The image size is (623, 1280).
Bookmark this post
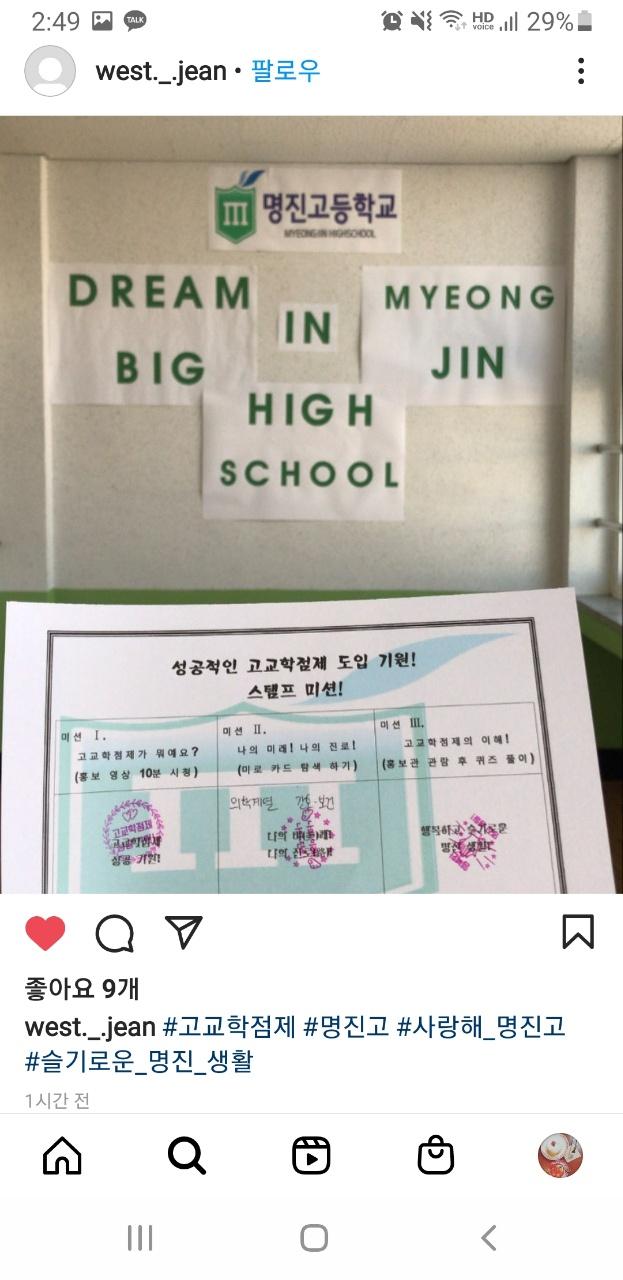coord(578,932)
